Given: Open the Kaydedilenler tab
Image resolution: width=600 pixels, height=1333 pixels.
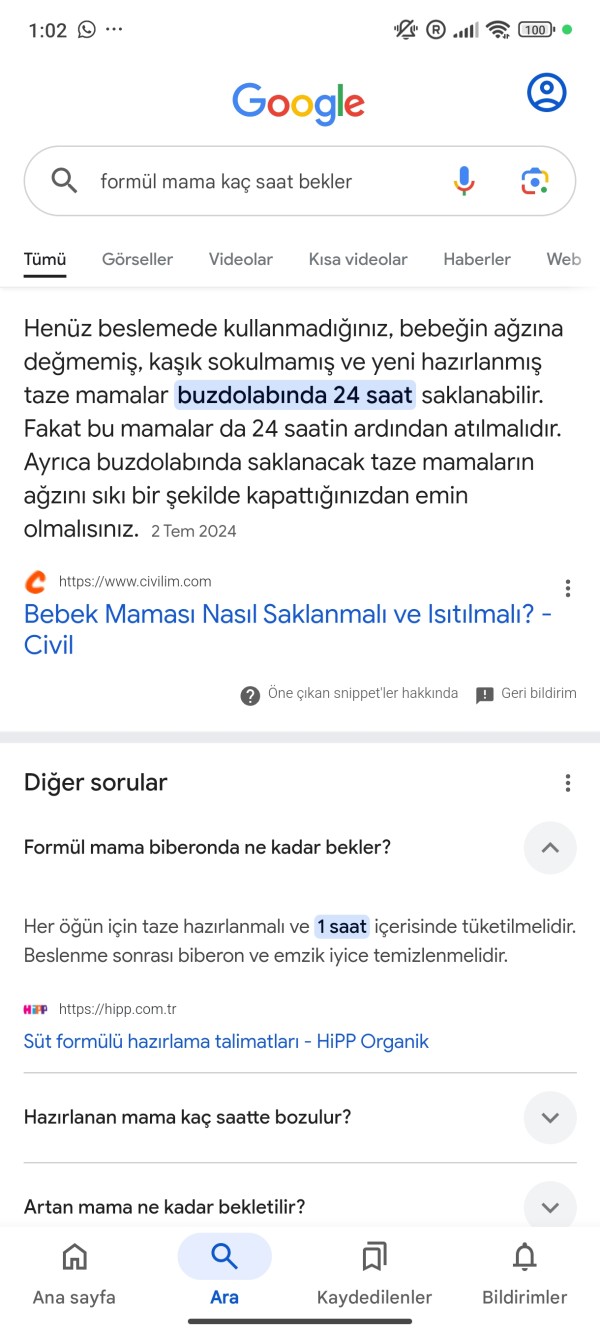Looking at the screenshot, I should tap(374, 1272).
